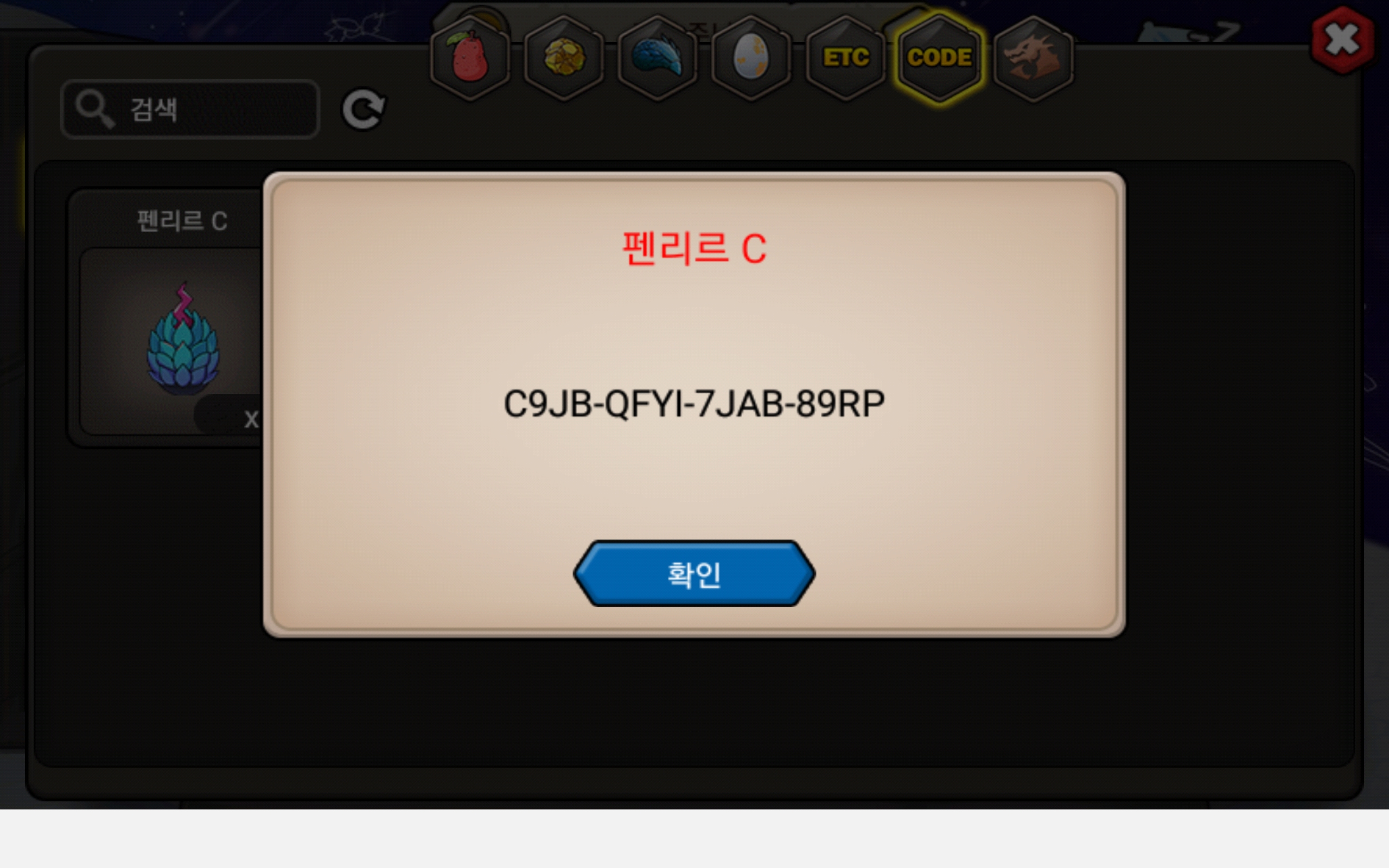Open the 펜리르 C egg item card
The image size is (1389, 868).
coord(172,339)
